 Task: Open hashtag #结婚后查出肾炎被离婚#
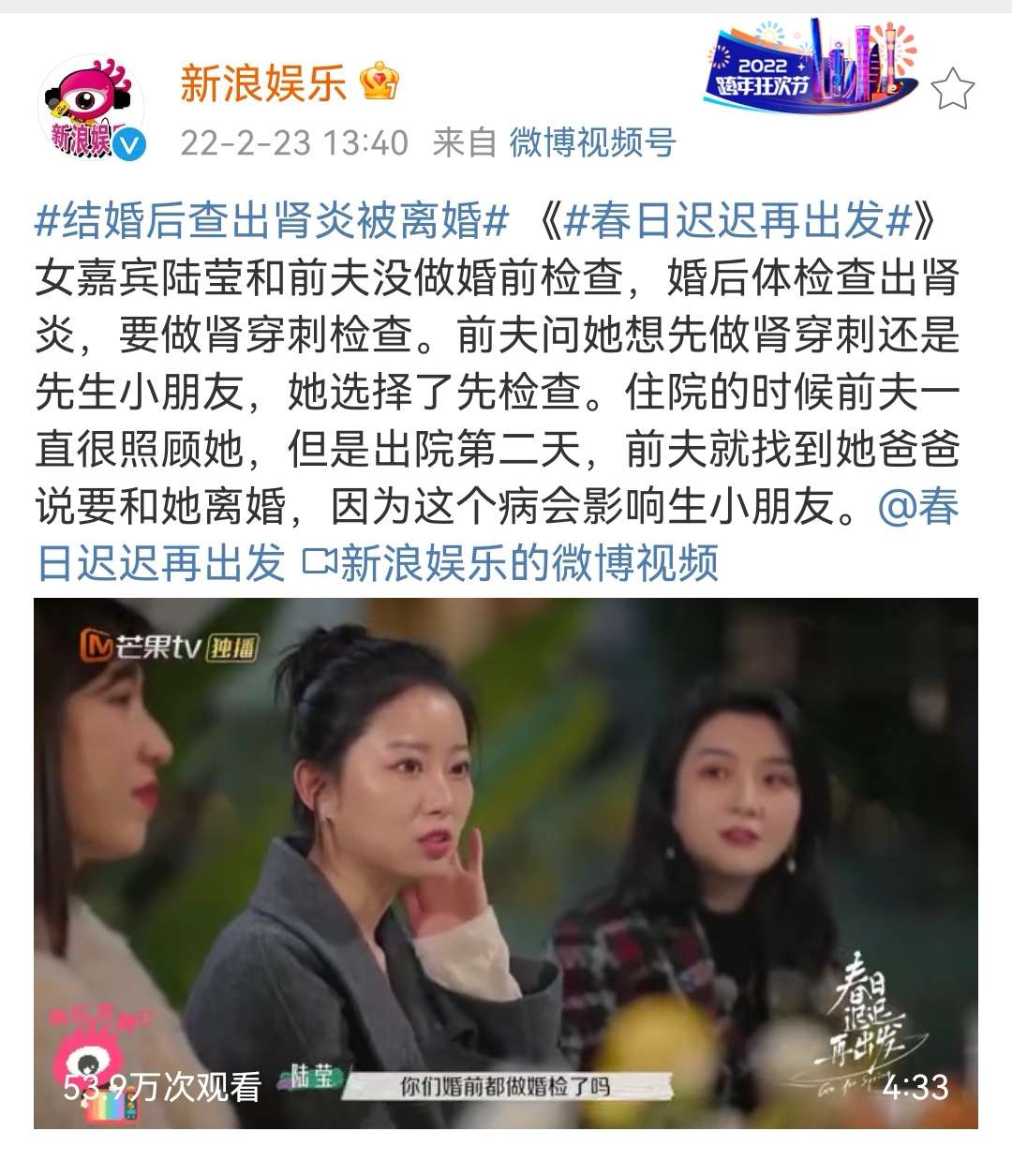click(x=272, y=221)
